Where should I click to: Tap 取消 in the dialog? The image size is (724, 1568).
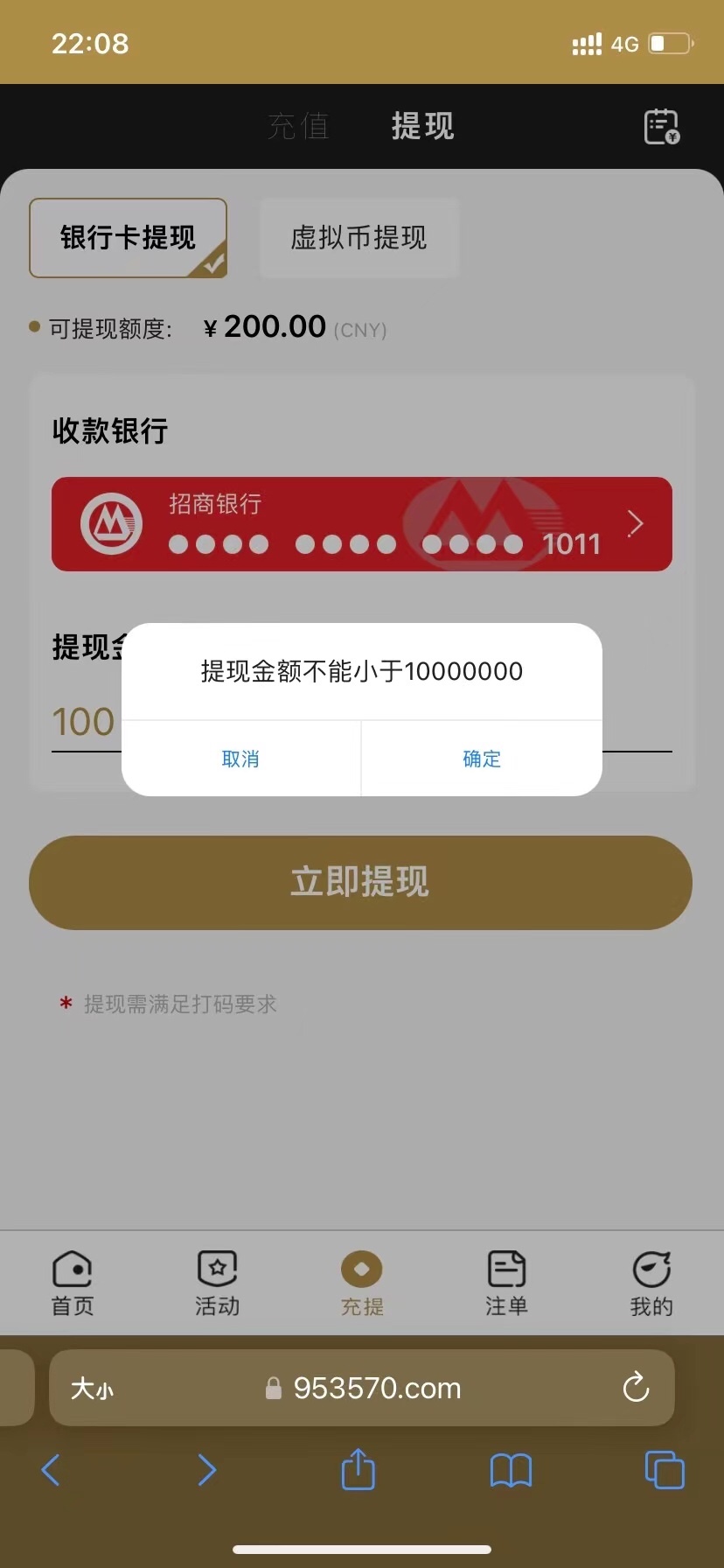click(x=240, y=759)
